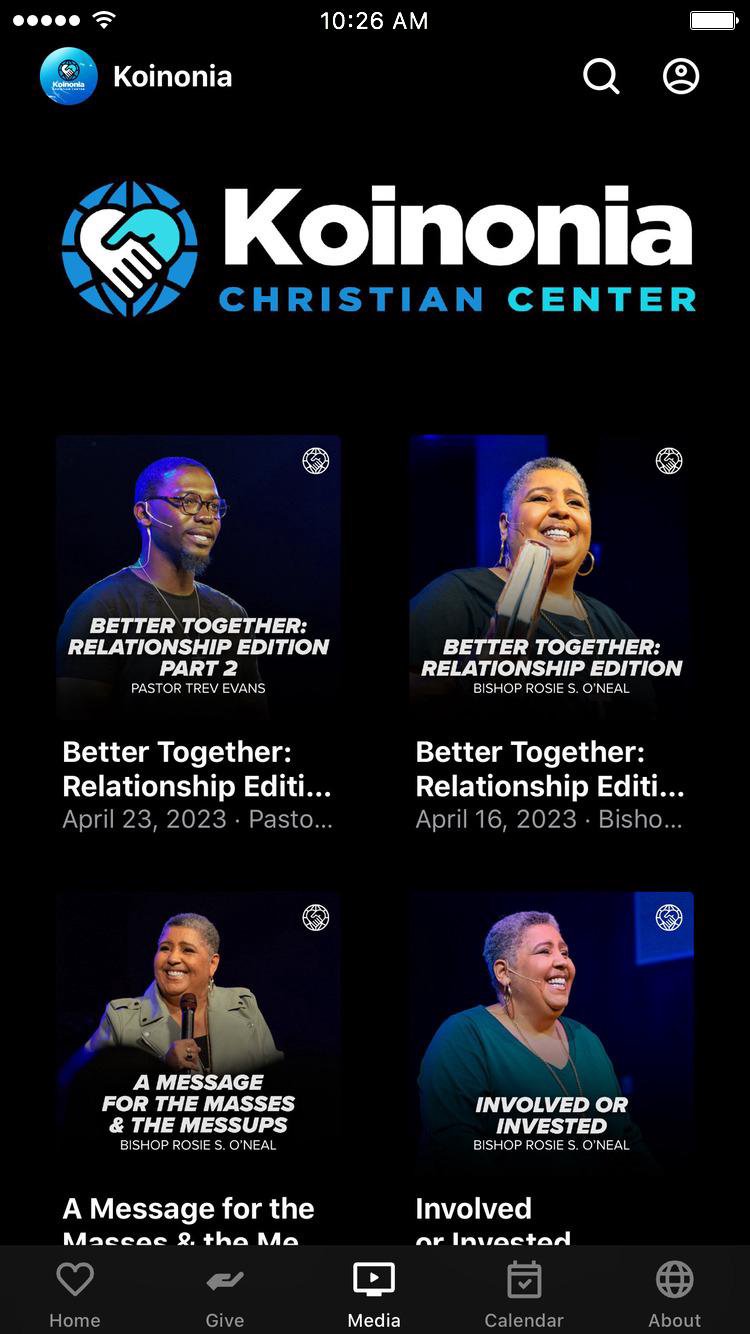Switch to the Home tab

pos(75,1293)
